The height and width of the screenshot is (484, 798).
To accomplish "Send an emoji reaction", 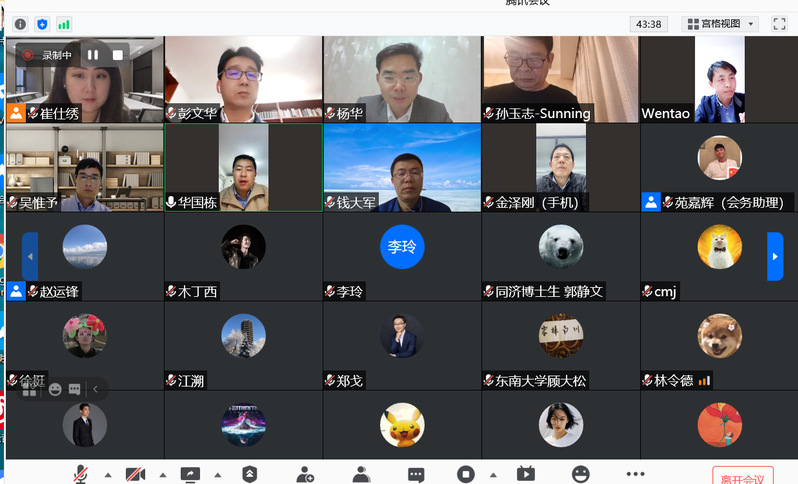I will pyautogui.click(x=581, y=474).
